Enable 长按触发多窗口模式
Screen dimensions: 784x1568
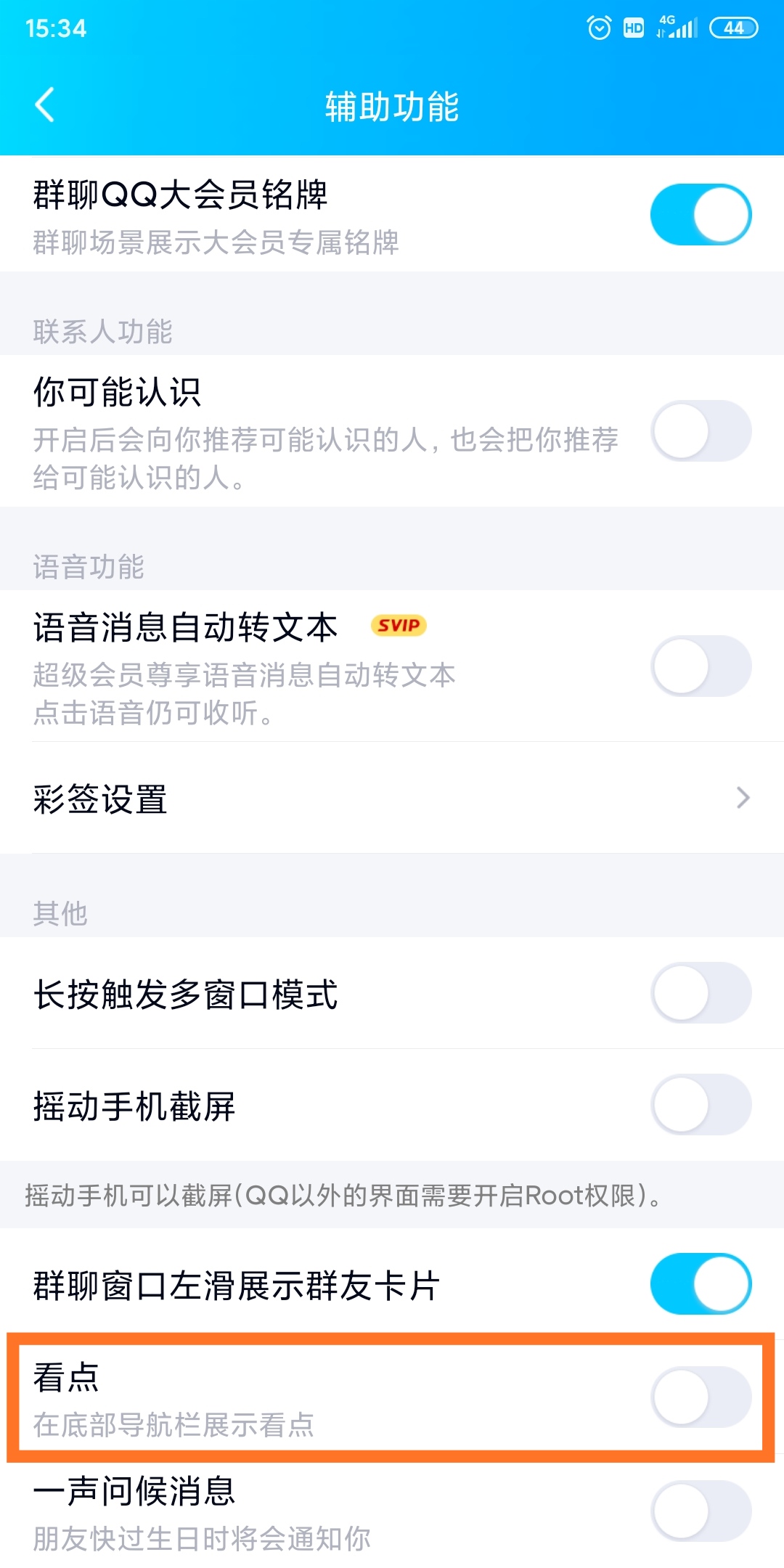pos(701,992)
